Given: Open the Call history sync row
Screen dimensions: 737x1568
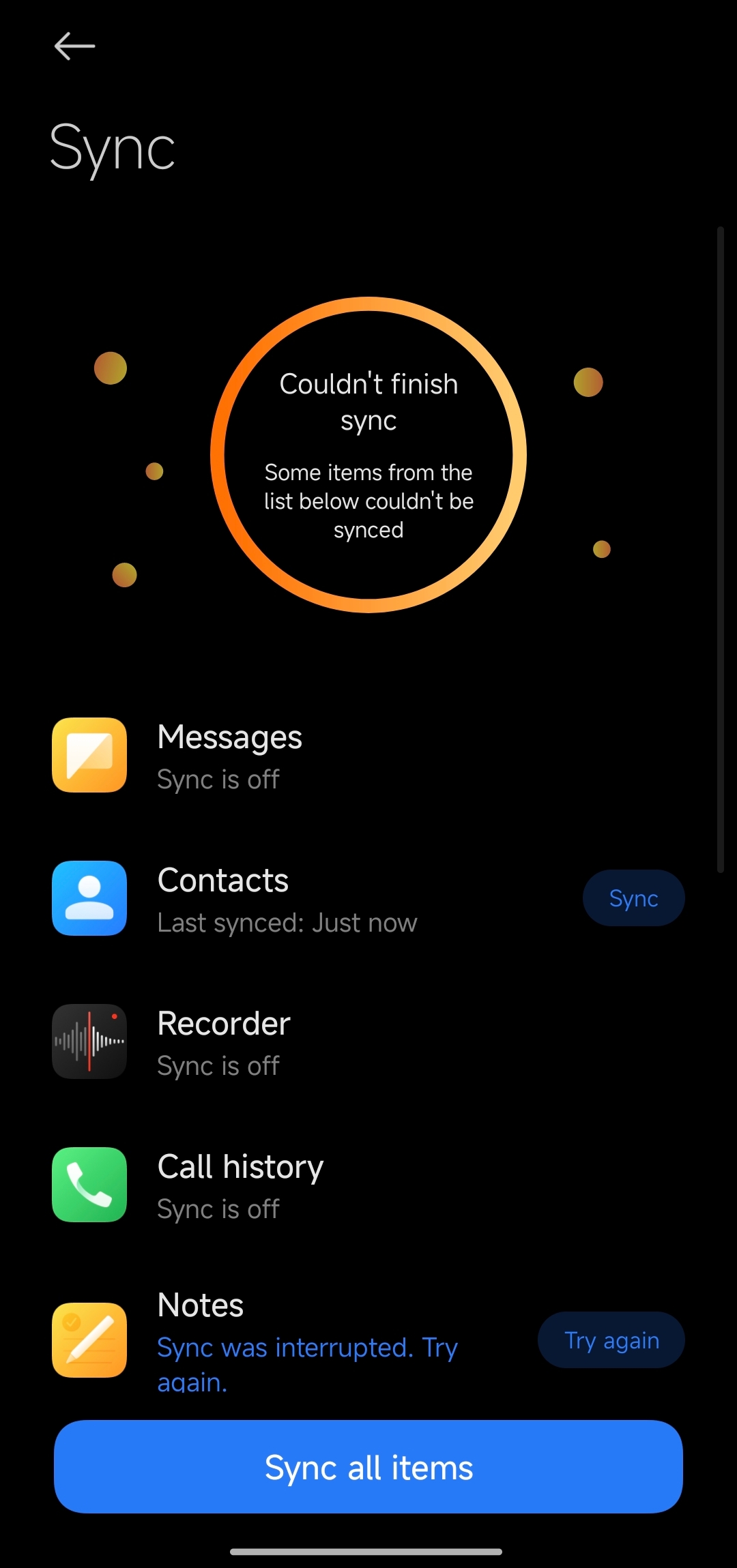Looking at the screenshot, I should [369, 1185].
